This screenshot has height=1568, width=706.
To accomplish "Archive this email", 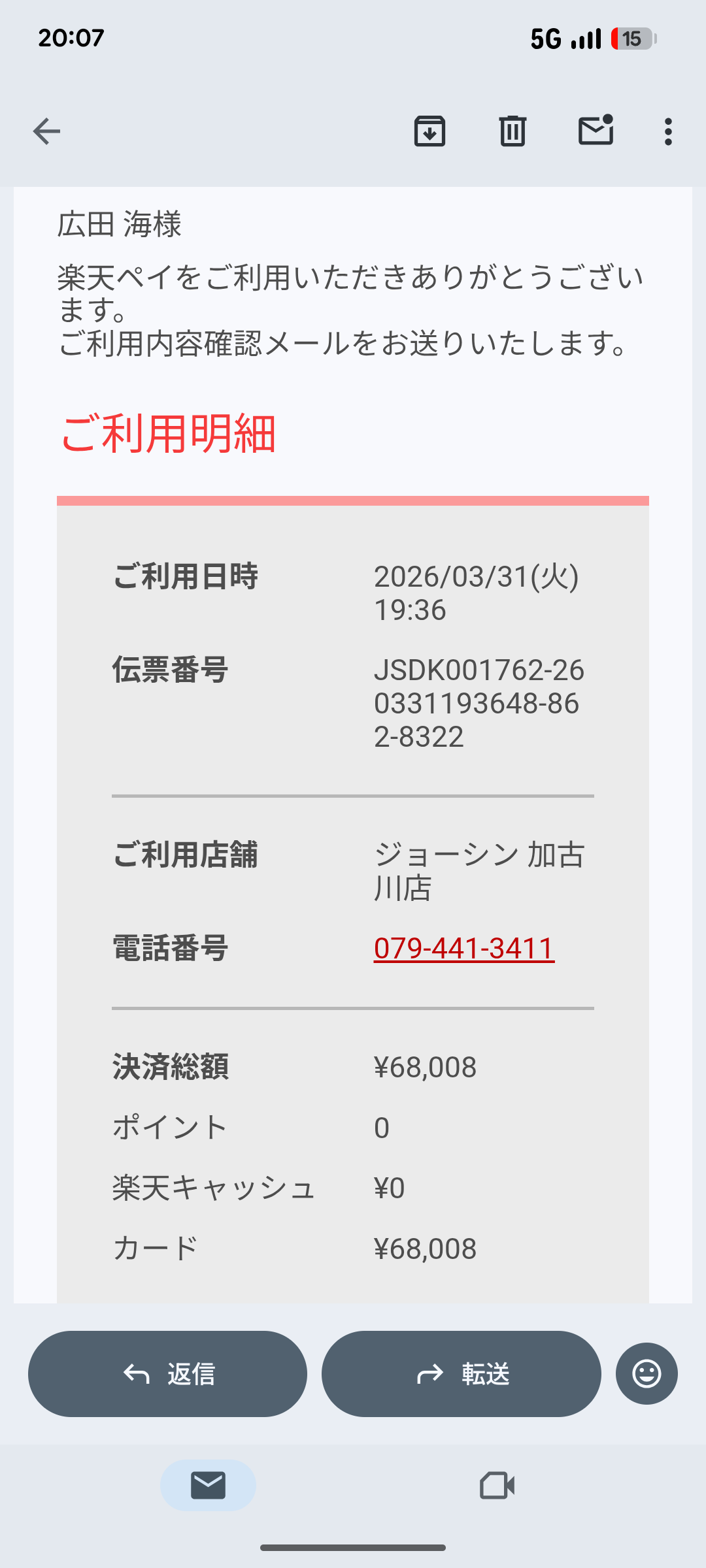I will (x=429, y=131).
